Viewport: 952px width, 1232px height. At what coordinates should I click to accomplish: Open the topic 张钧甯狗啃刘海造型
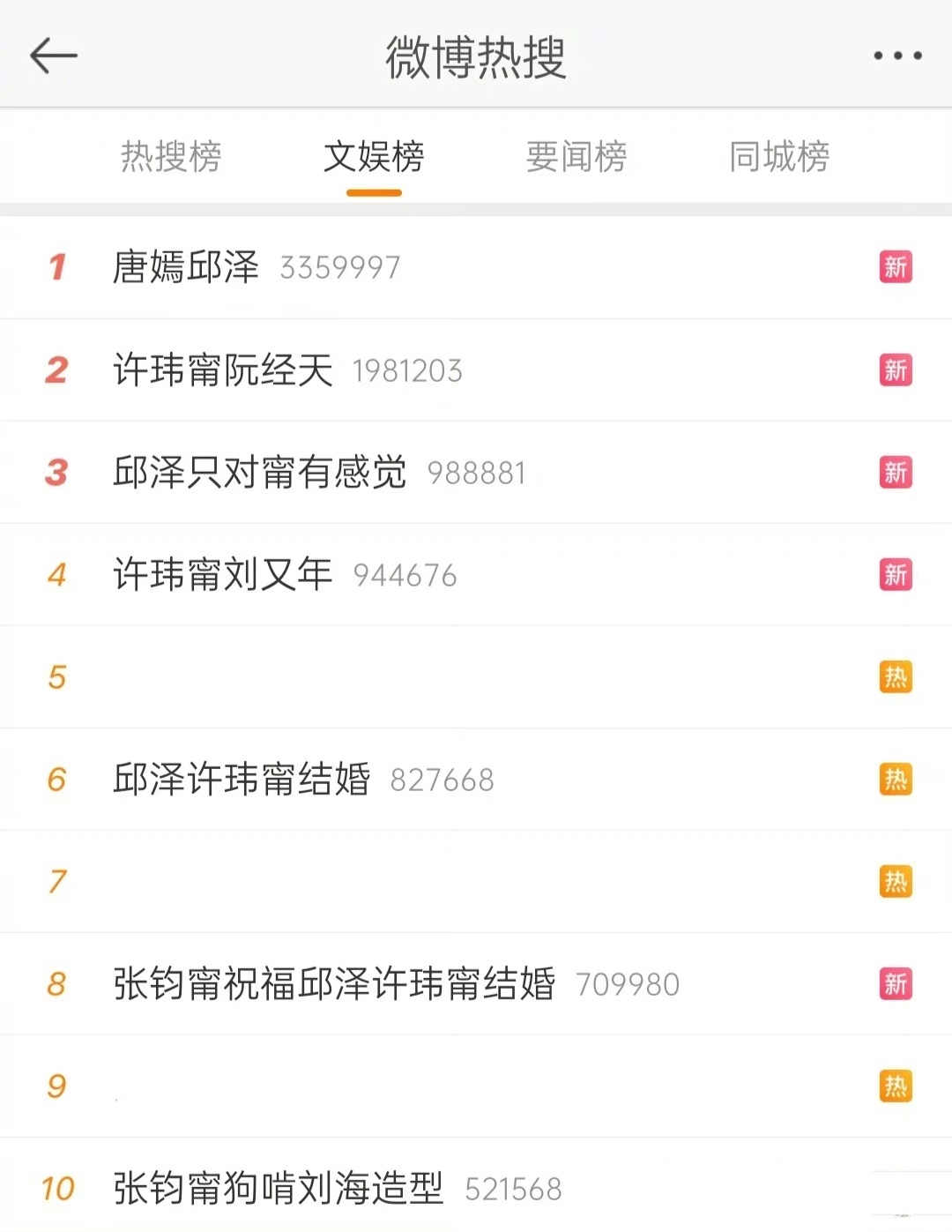pos(279,1189)
